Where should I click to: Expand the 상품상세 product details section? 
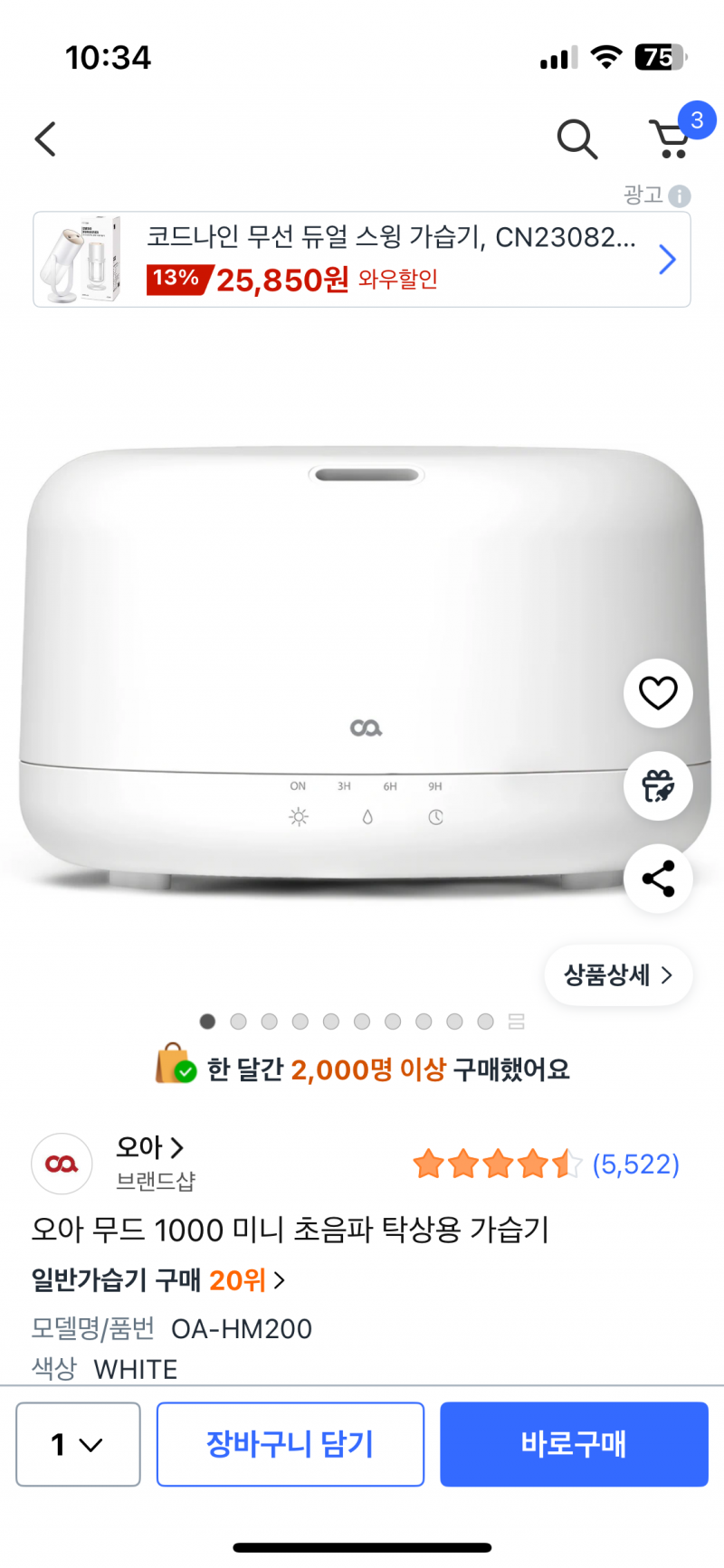tap(618, 975)
